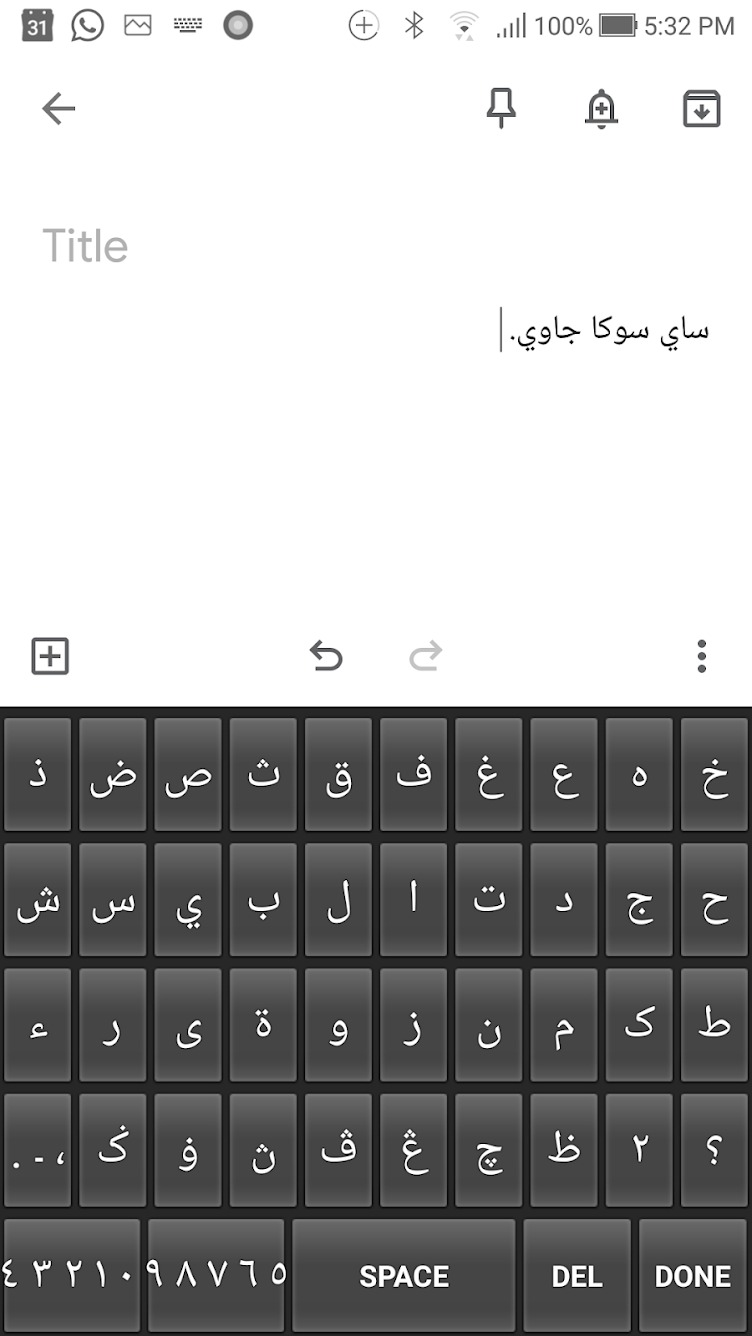Screen dimensions: 752x1336
Task: Hit the SPACE key on the keyboard
Action: (x=404, y=1276)
